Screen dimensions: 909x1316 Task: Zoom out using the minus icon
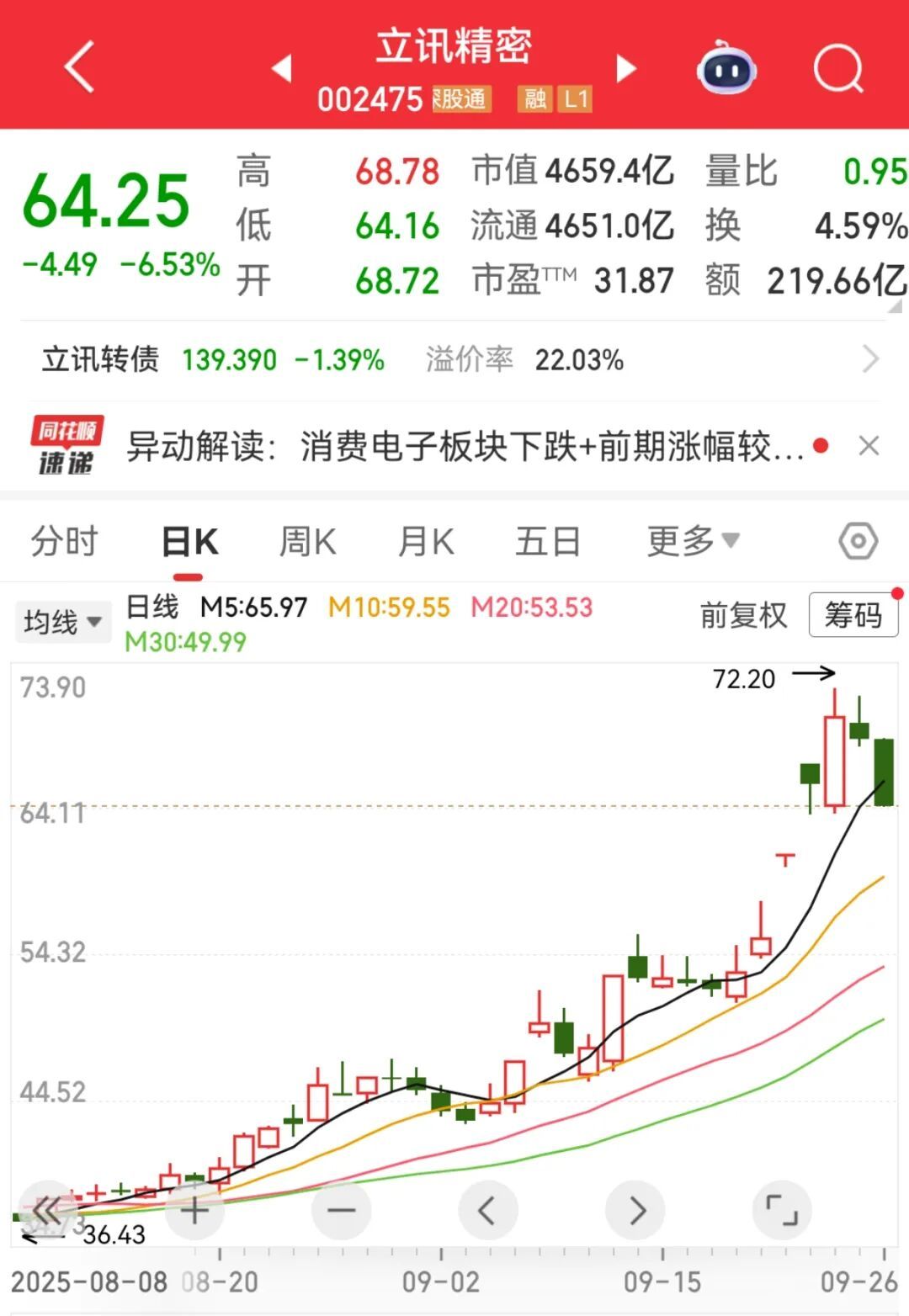340,1210
